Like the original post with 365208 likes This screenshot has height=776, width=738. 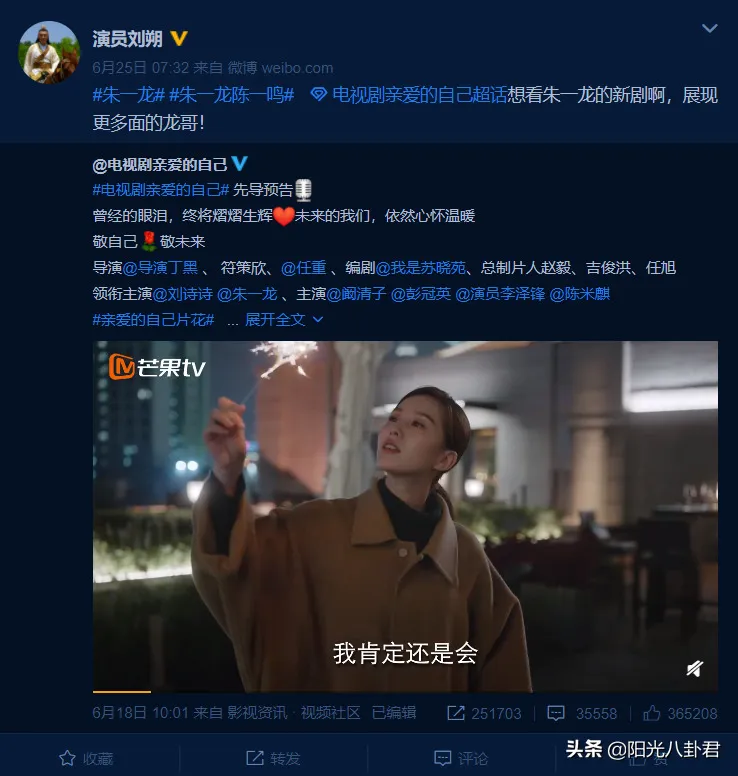click(679, 713)
